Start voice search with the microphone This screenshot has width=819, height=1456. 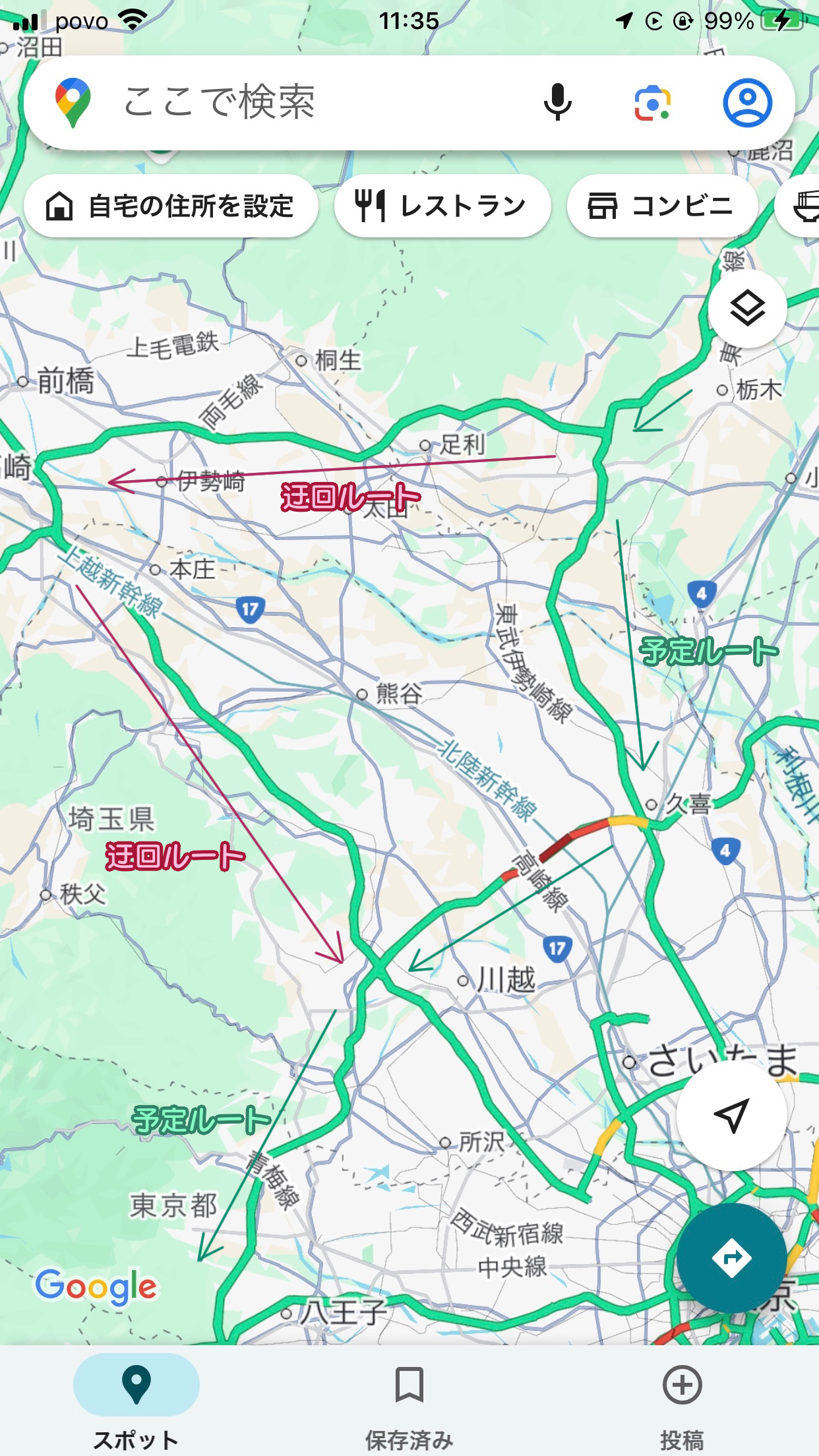pyautogui.click(x=557, y=102)
